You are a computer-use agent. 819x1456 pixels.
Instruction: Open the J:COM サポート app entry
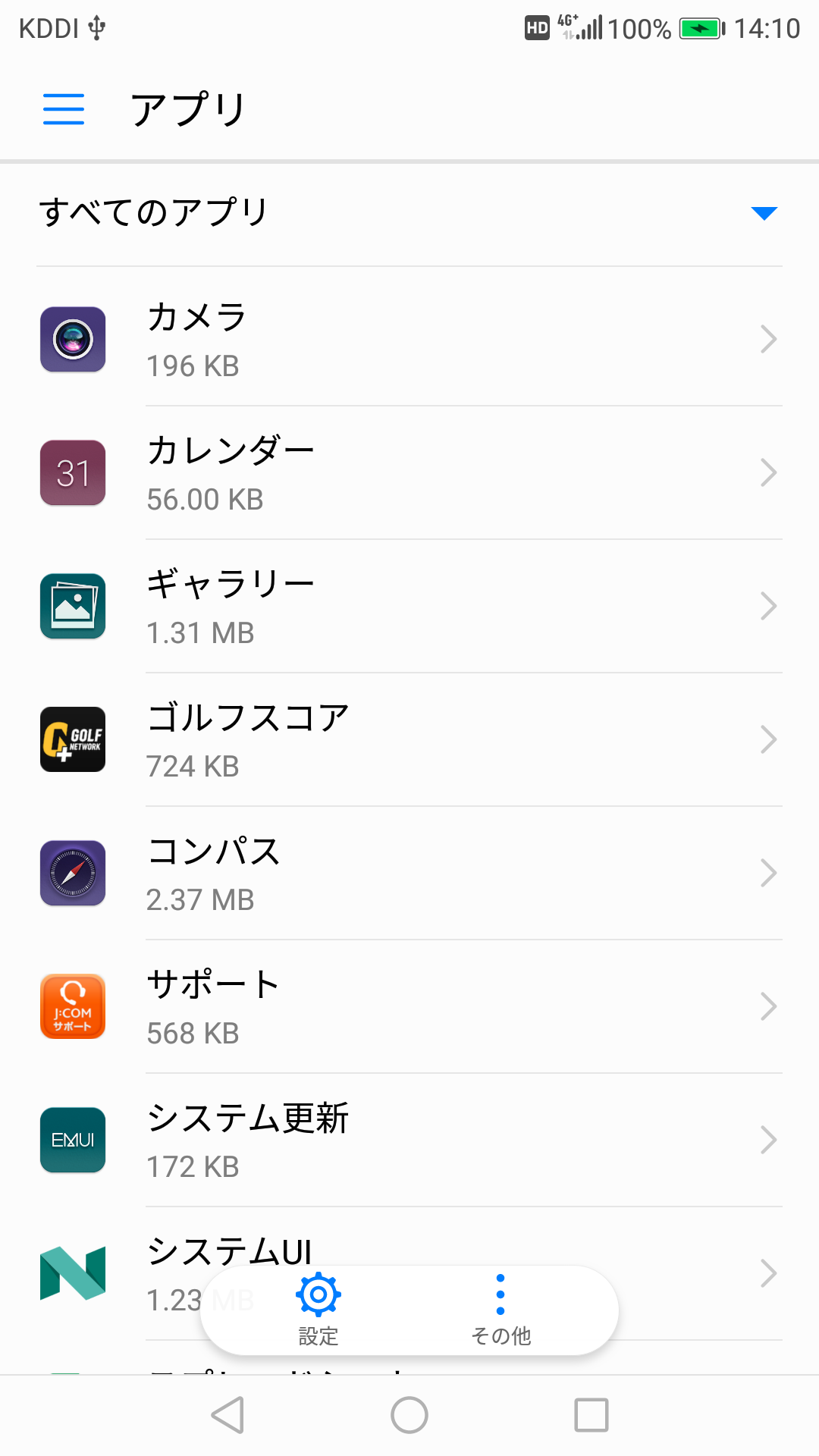[409, 1007]
